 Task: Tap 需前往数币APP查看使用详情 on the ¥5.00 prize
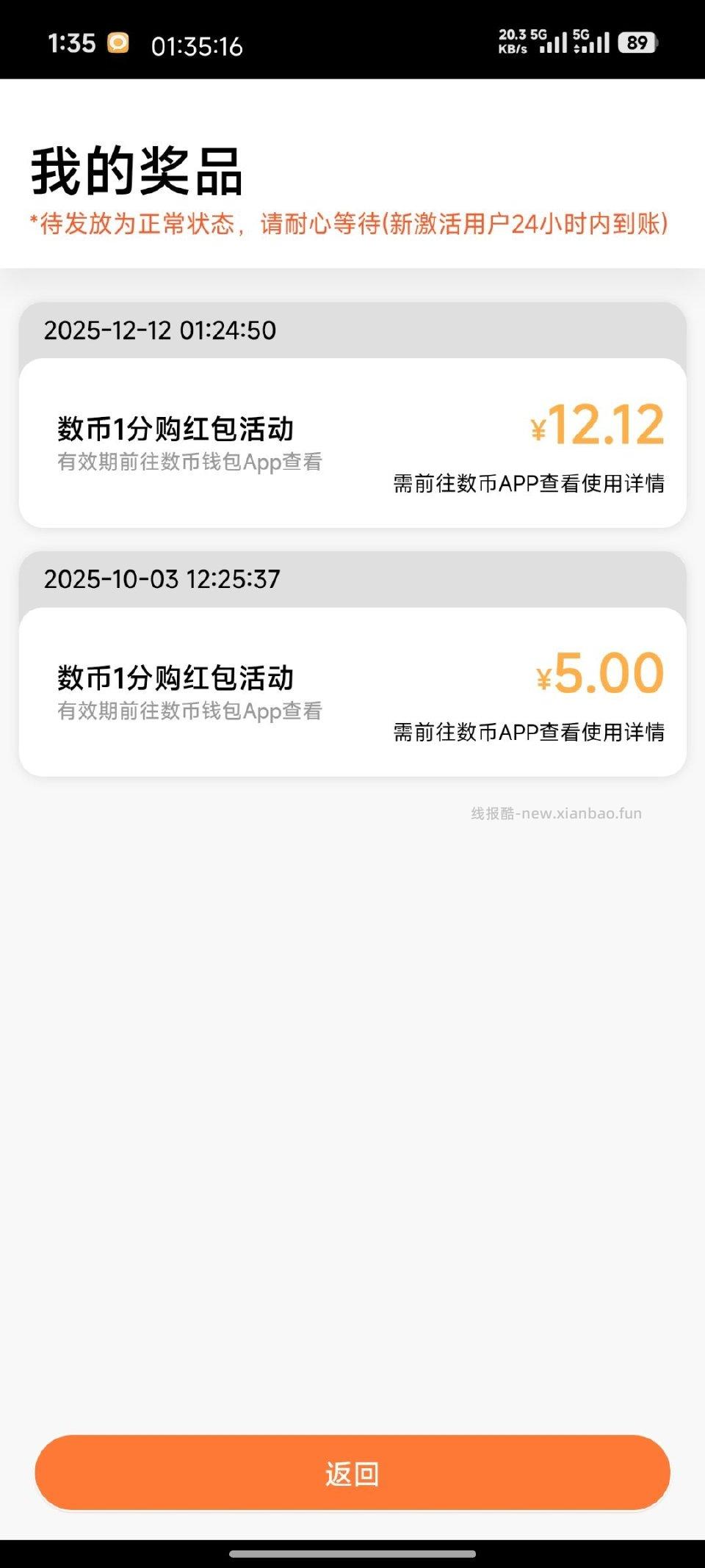pyautogui.click(x=529, y=730)
